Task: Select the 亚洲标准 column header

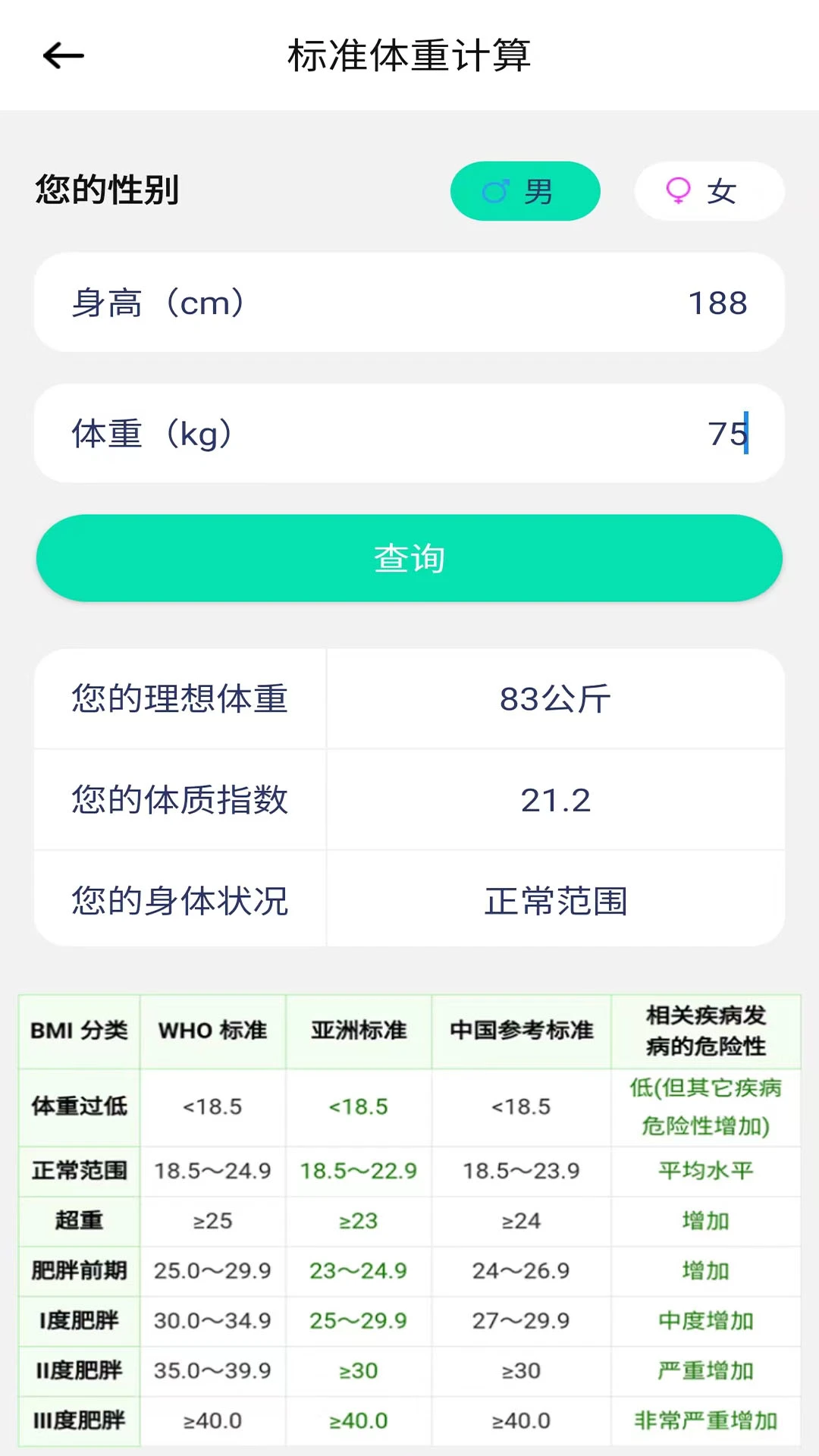Action: click(358, 1030)
